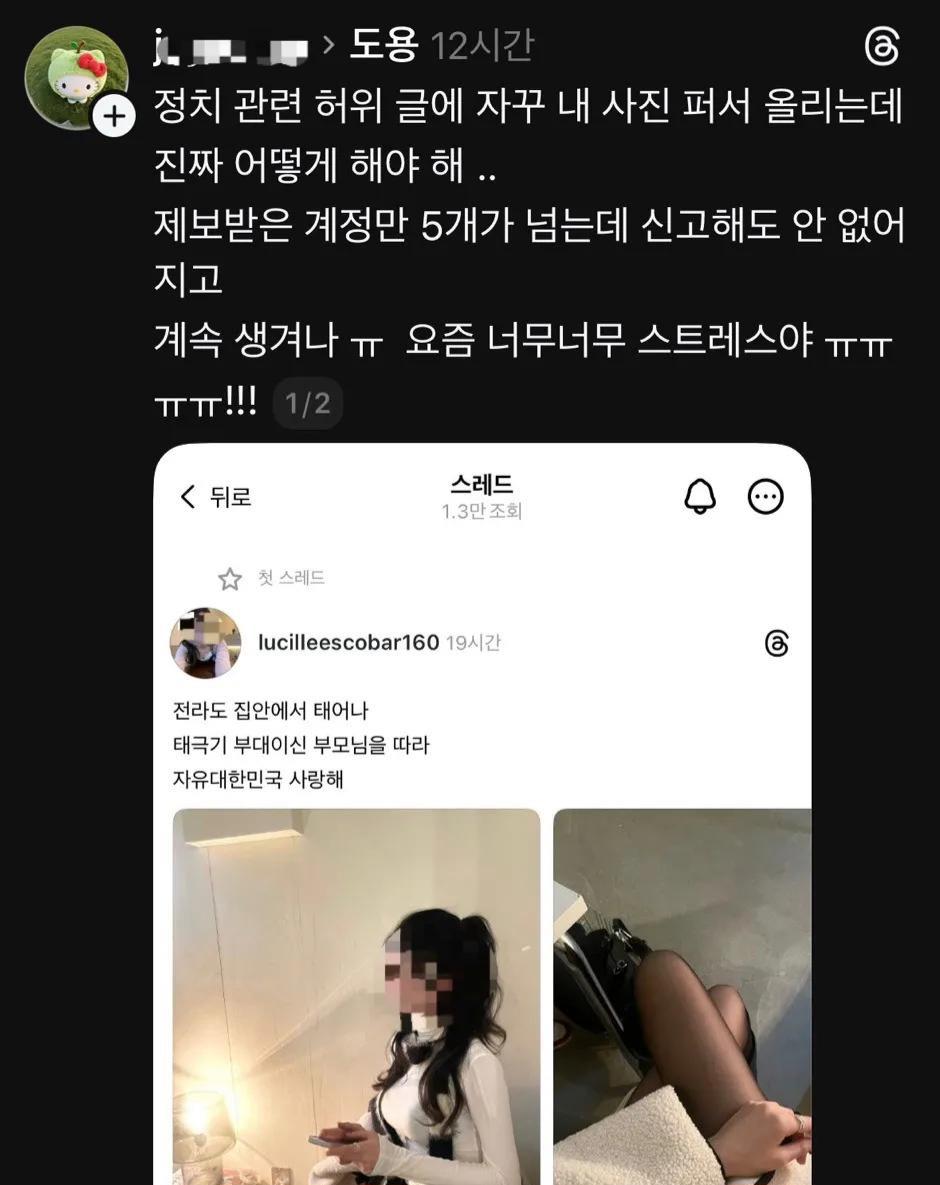Tap the notification bell in the thread view
This screenshot has width=940, height=1185.
pos(700,494)
